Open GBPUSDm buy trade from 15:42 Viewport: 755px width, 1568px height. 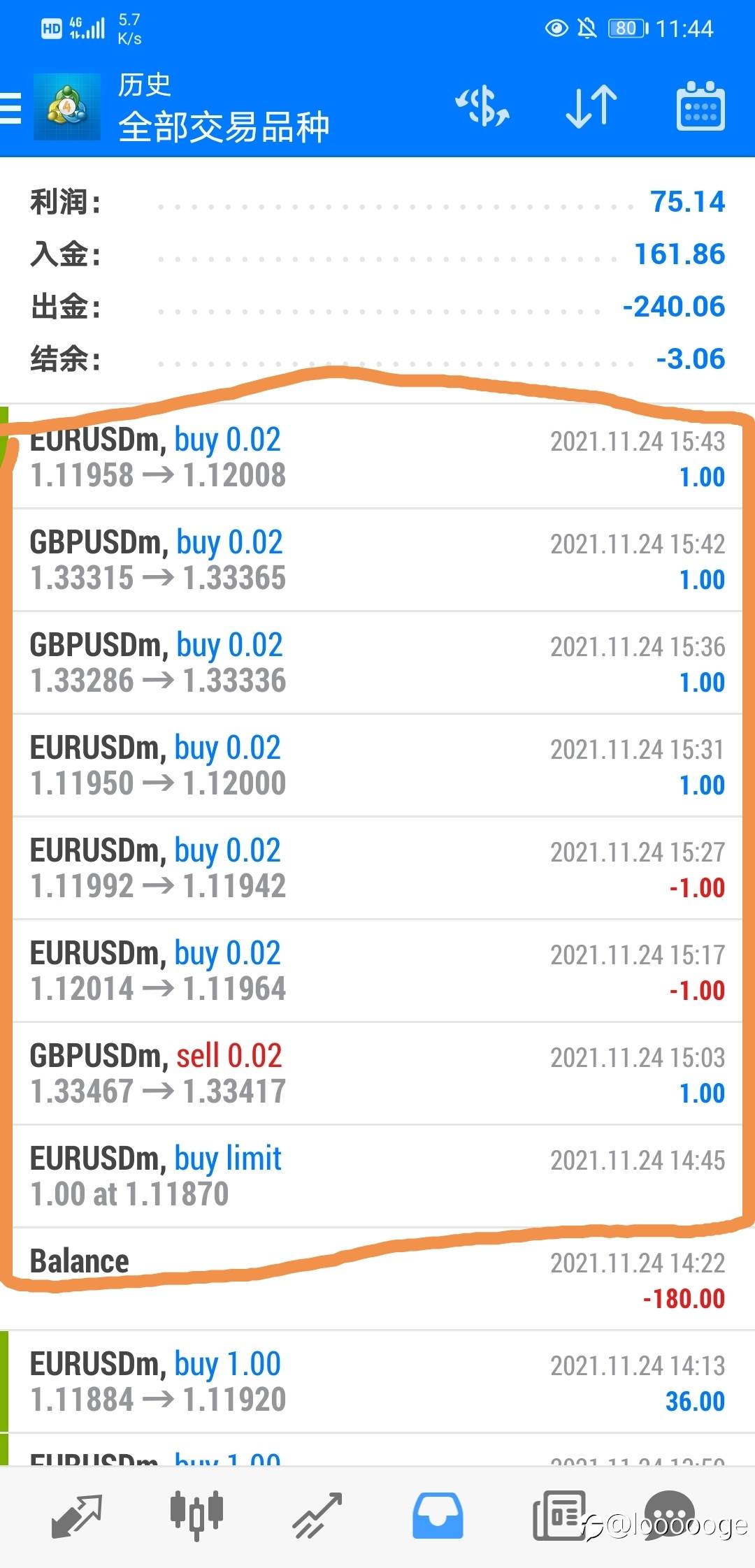377,560
